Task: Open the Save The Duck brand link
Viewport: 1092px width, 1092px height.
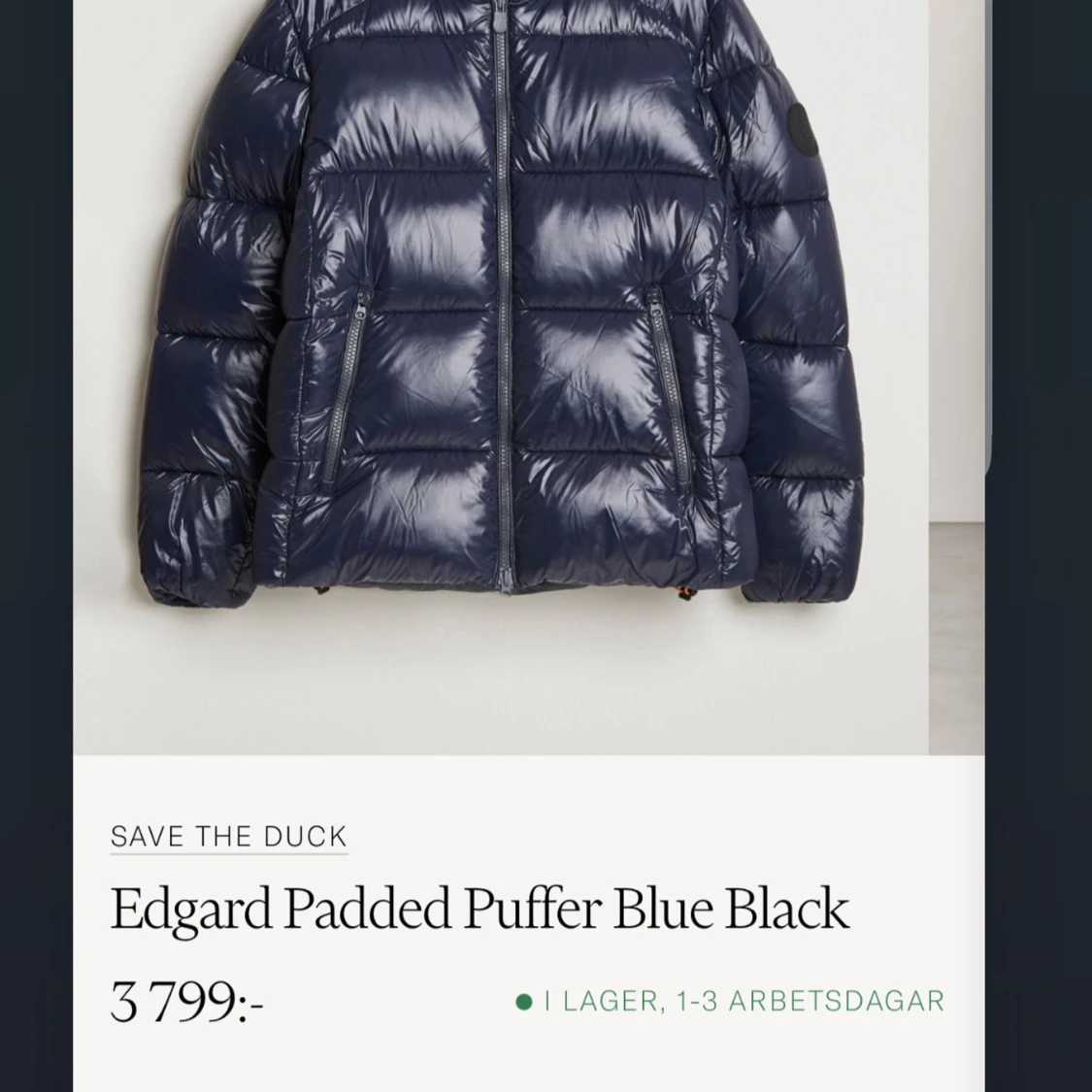Action: click(x=229, y=837)
